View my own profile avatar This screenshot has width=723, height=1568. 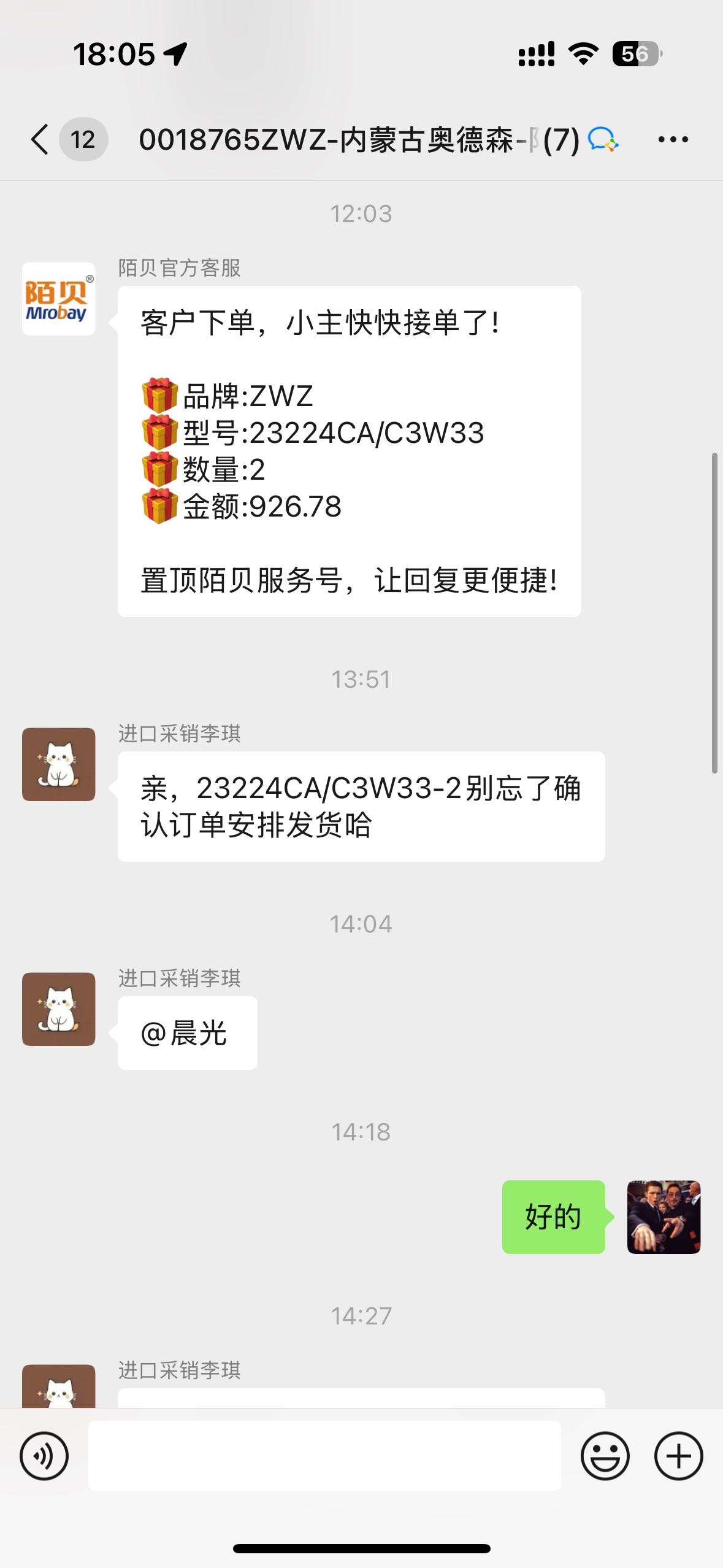[664, 1216]
